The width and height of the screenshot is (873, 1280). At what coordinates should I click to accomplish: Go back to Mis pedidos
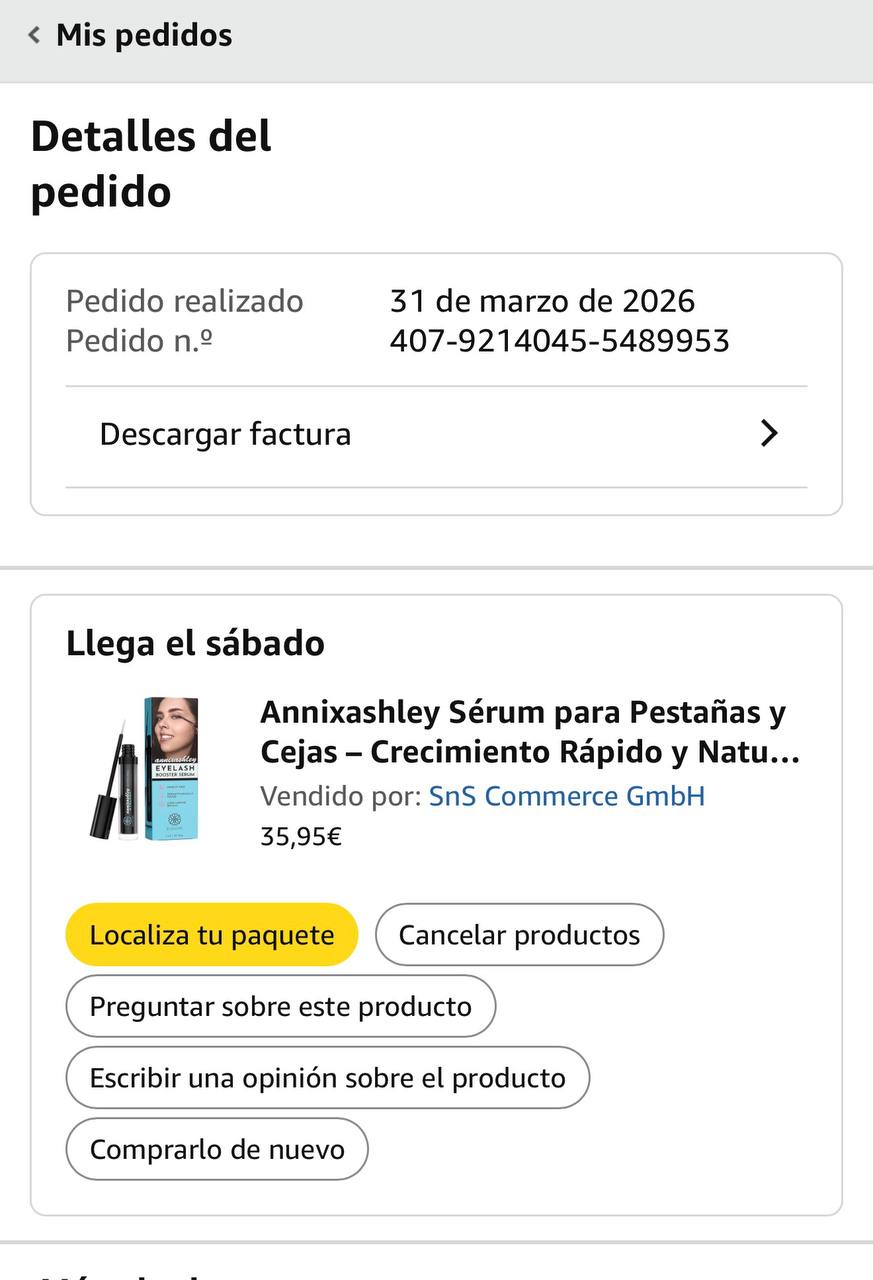(132, 36)
